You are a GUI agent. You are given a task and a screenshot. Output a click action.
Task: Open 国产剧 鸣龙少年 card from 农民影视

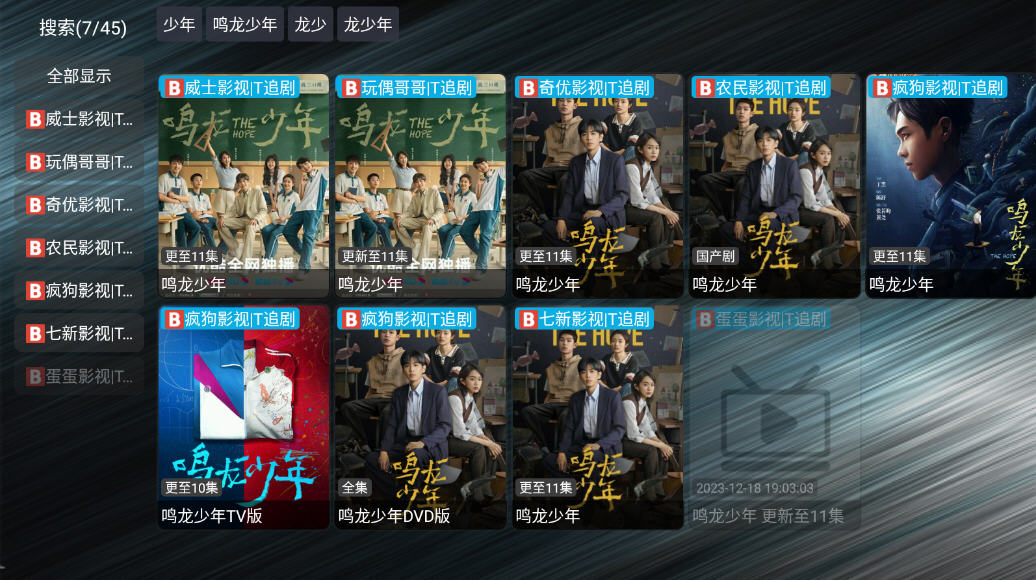pos(774,185)
